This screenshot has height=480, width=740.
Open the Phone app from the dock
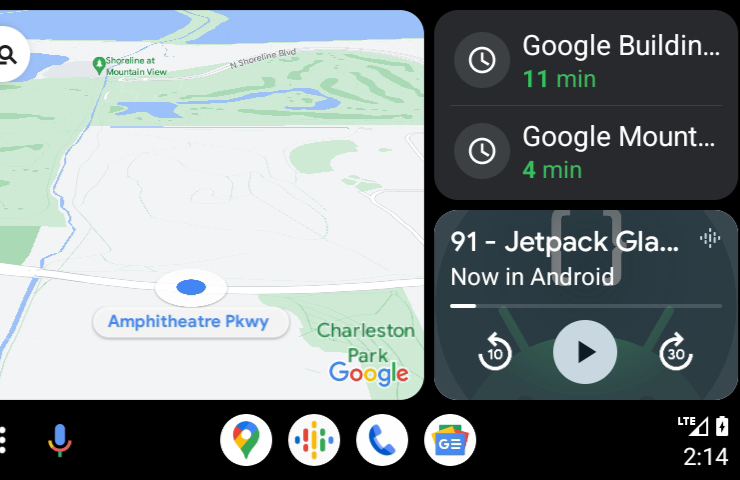382,440
